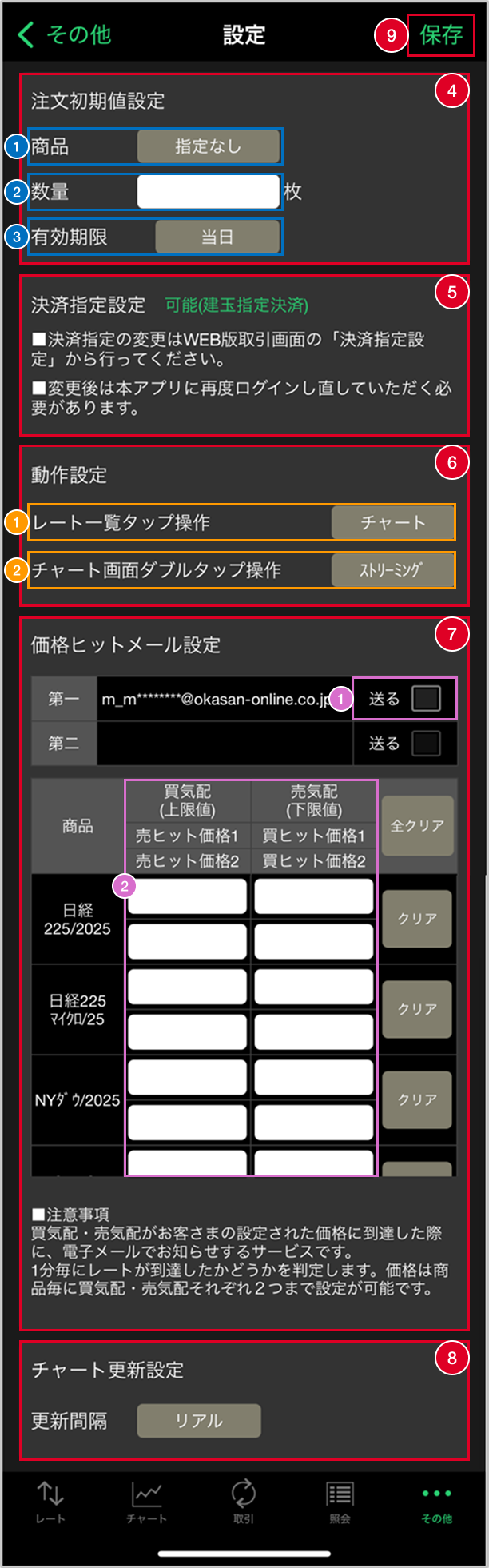Go back to その他 screen
The width and height of the screenshot is (489, 1568).
click(64, 35)
